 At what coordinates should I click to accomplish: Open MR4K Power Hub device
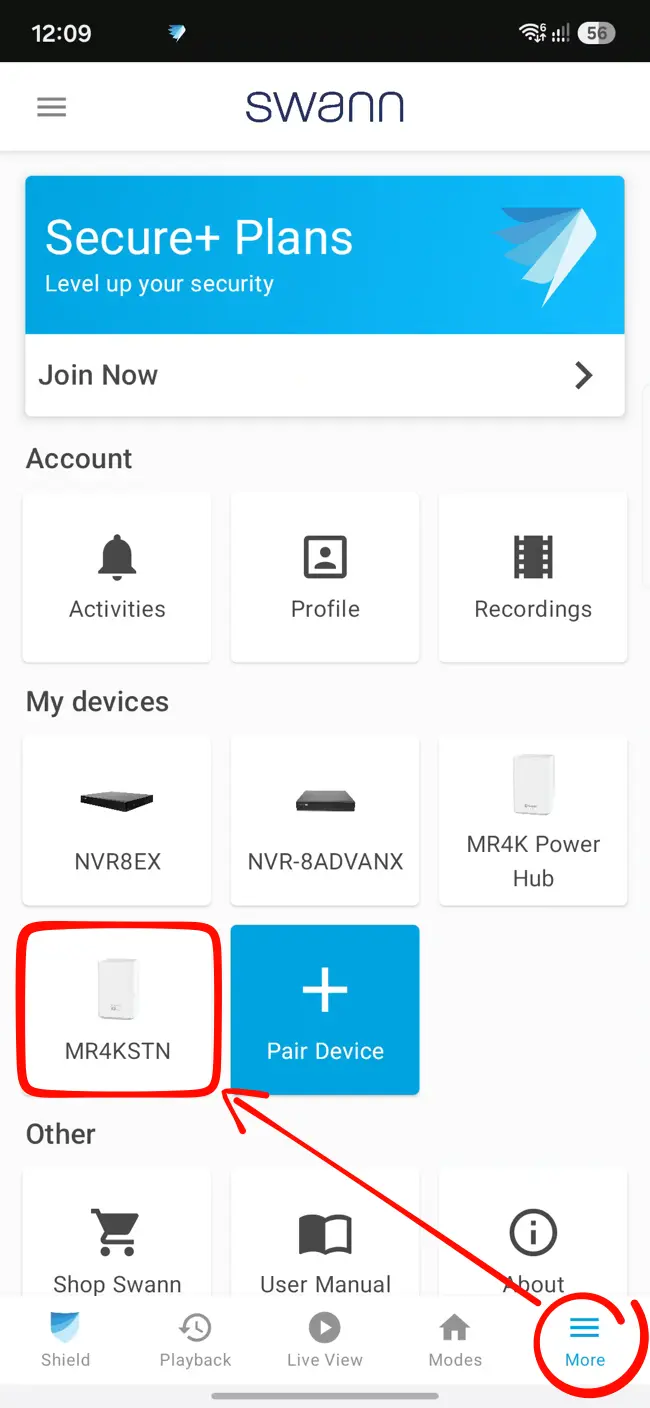[533, 820]
